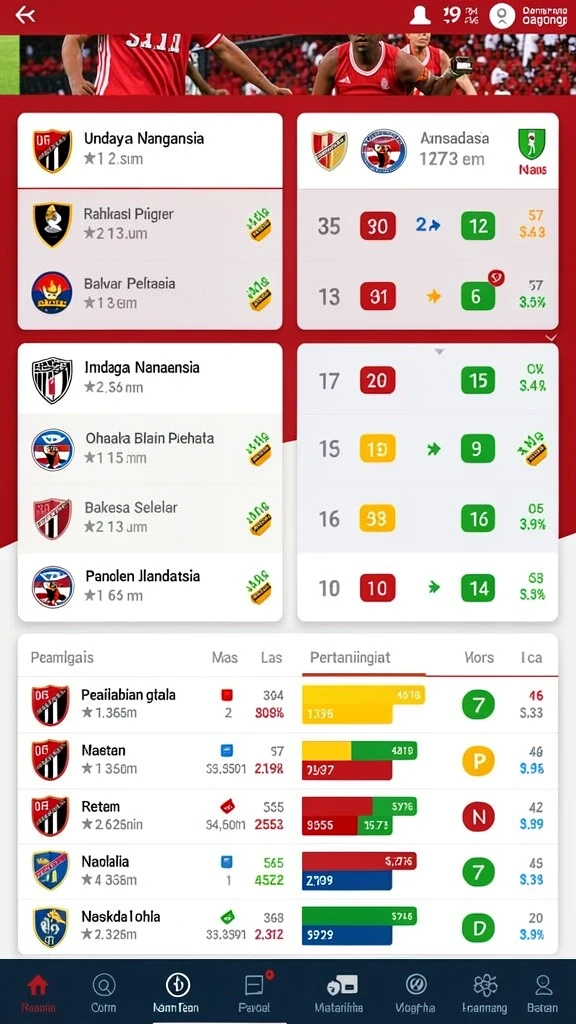Open the user profile icon
This screenshot has width=576, height=1024.
tap(420, 16)
